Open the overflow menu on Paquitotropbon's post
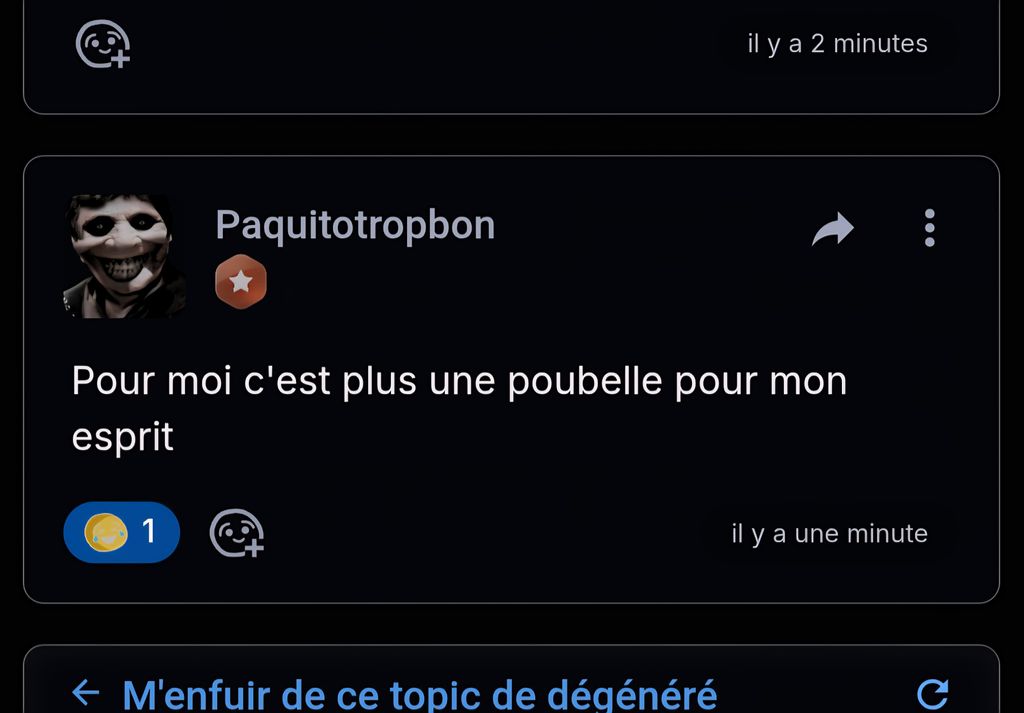Viewport: 1024px width, 713px height. coord(929,228)
